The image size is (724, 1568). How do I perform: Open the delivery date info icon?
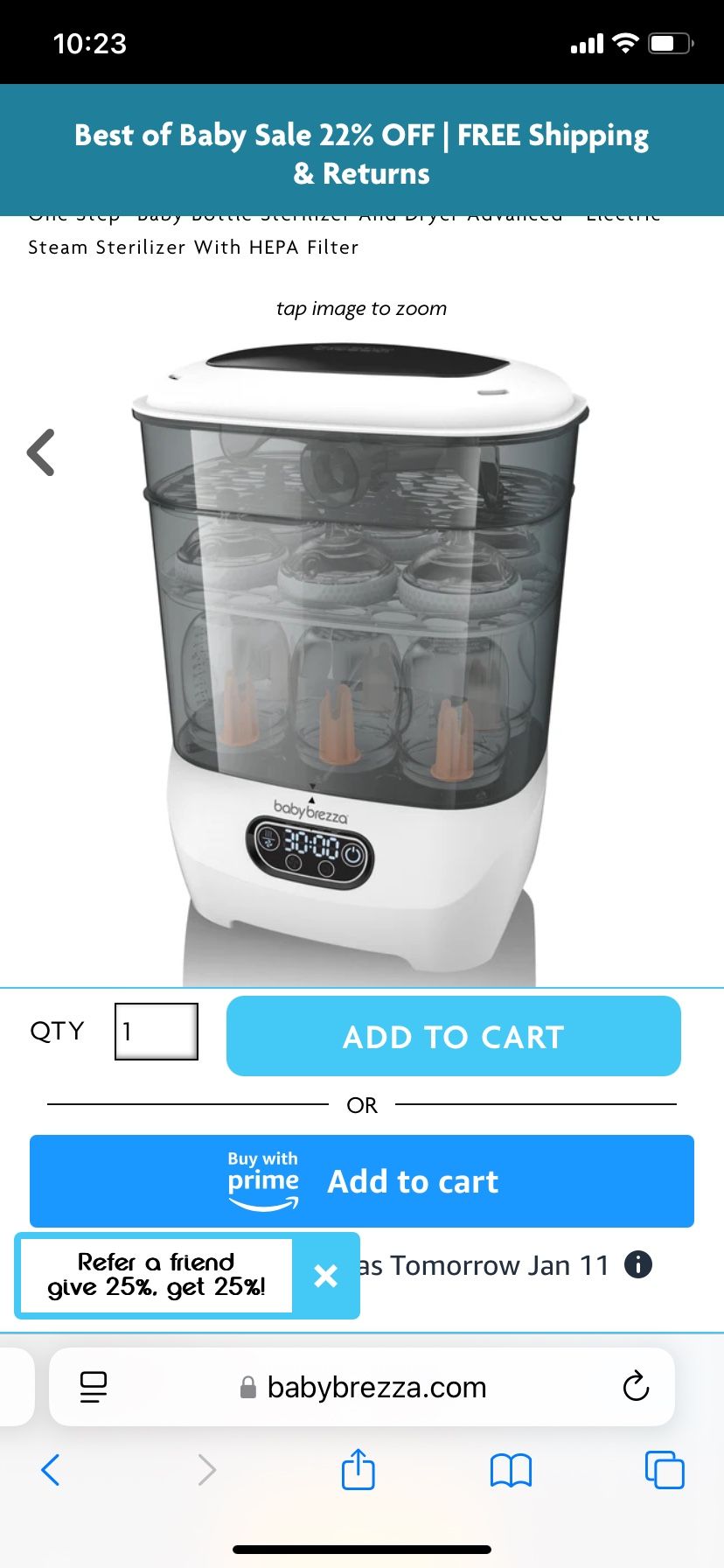[x=638, y=1264]
